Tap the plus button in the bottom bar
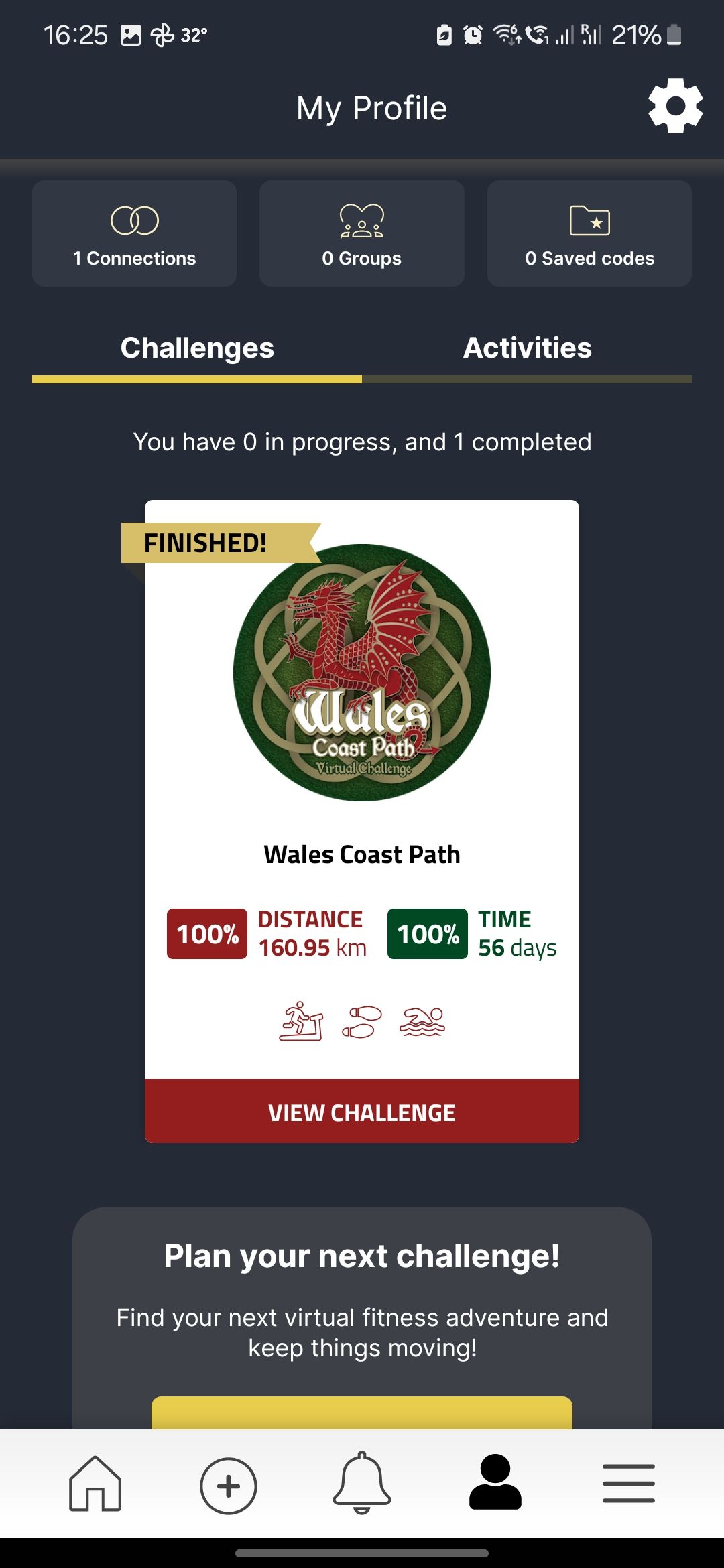 [x=229, y=1486]
